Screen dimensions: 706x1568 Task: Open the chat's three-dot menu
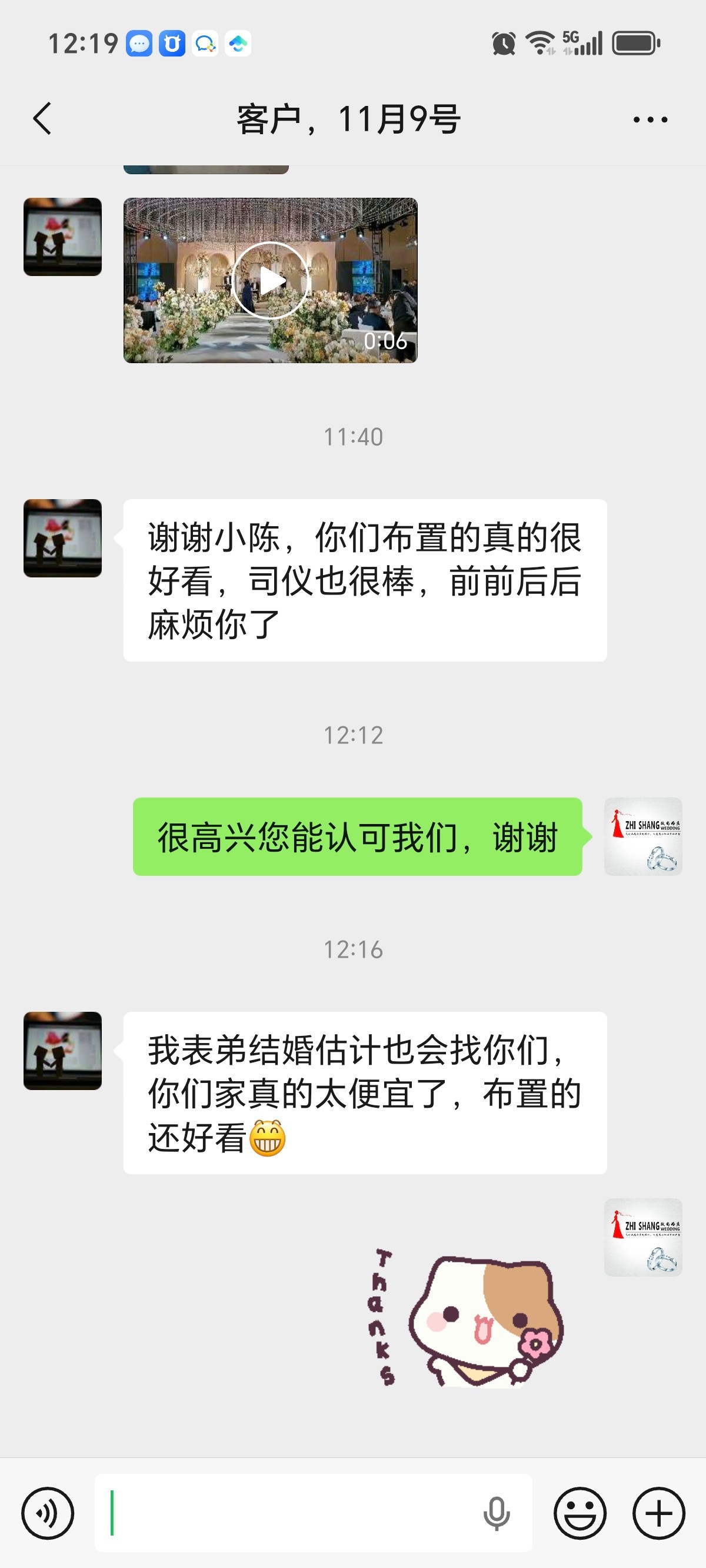(650, 119)
